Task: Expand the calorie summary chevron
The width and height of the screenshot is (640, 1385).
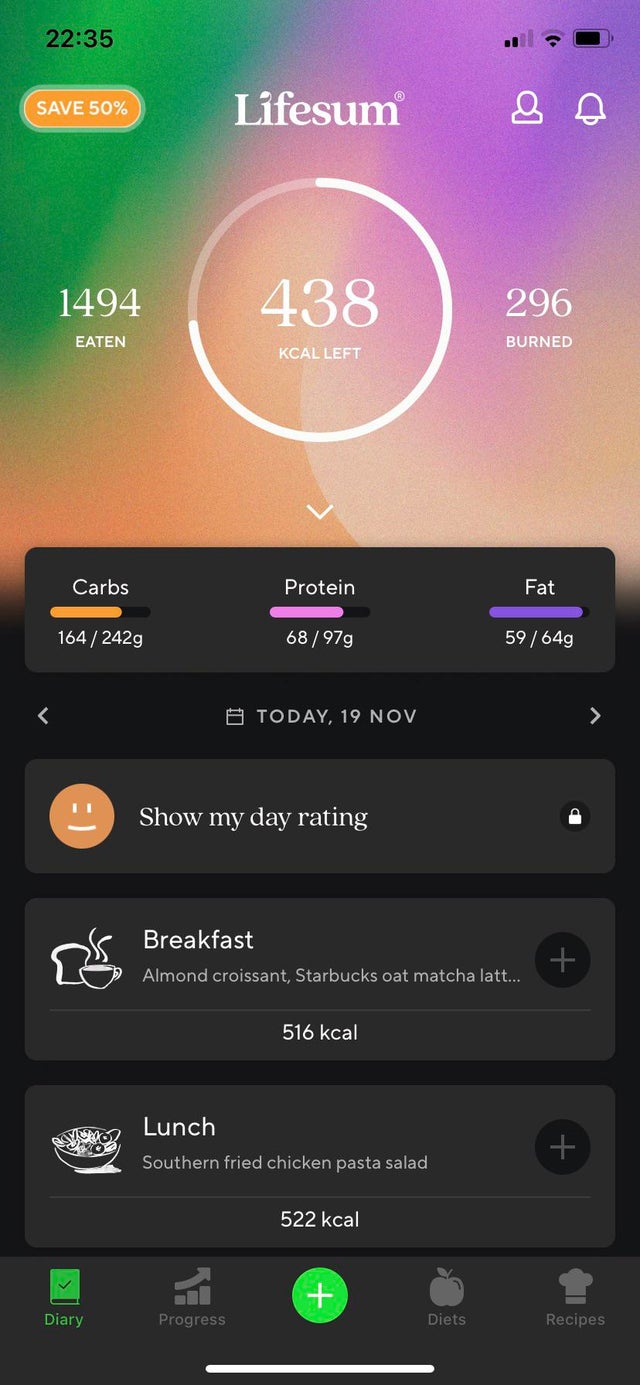Action: point(320,512)
